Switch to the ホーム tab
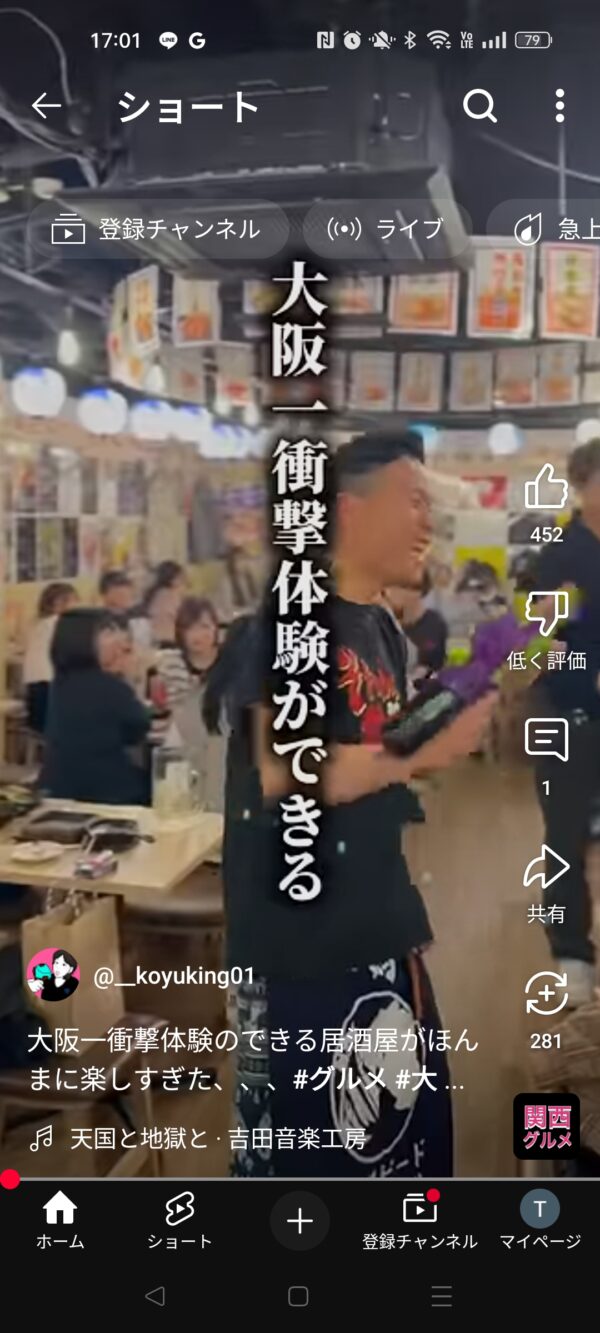The height and width of the screenshot is (1333, 600). point(60,1221)
